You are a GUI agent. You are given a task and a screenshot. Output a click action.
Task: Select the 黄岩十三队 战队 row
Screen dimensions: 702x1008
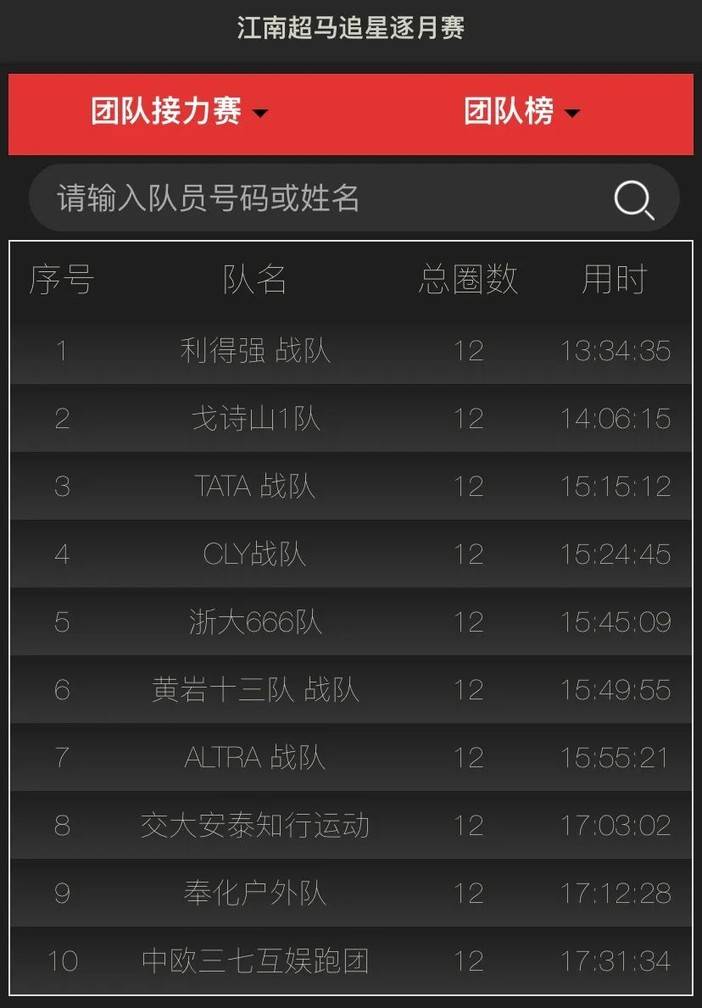tap(351, 690)
